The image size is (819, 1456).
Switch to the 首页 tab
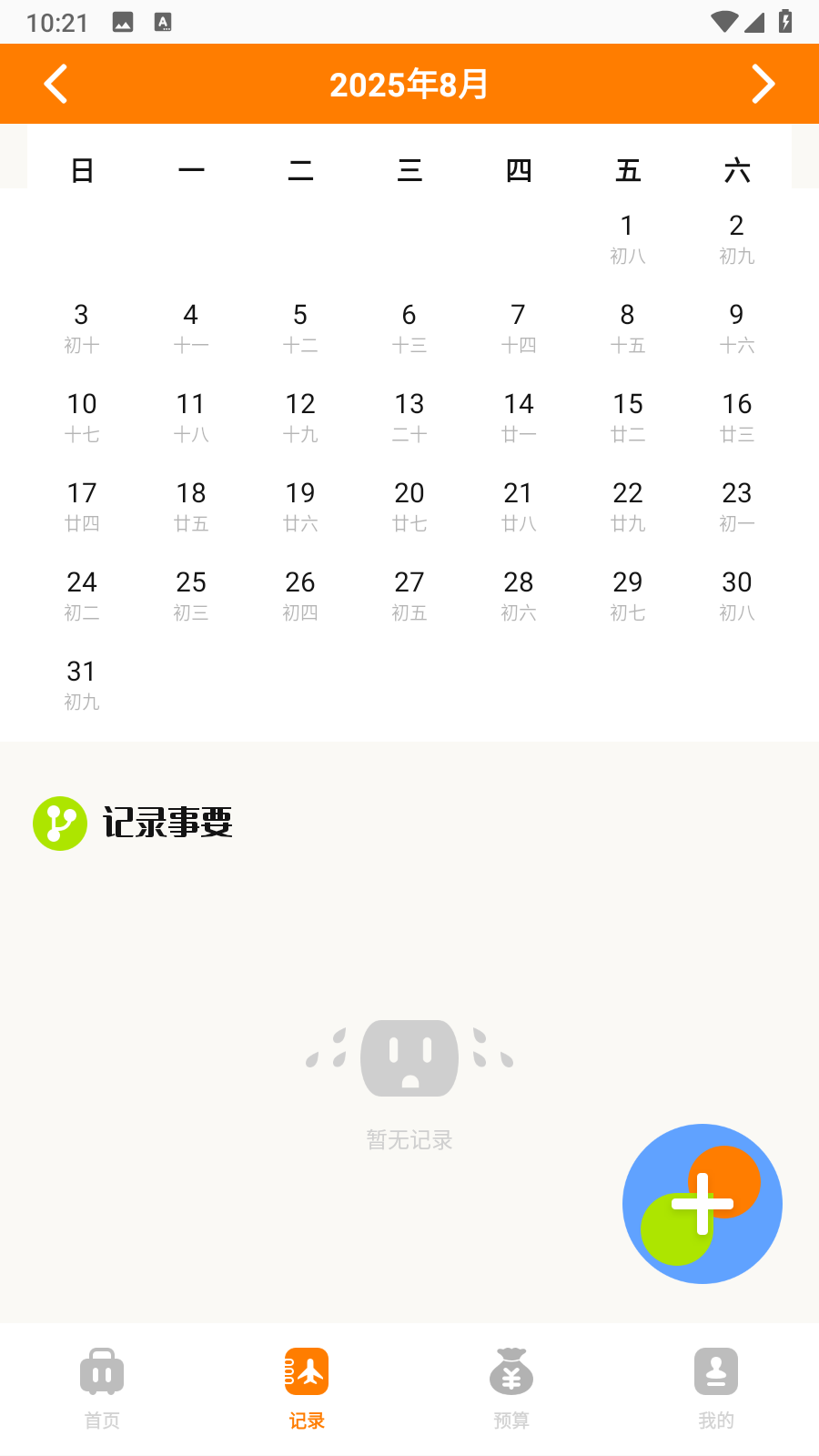pos(102,1388)
